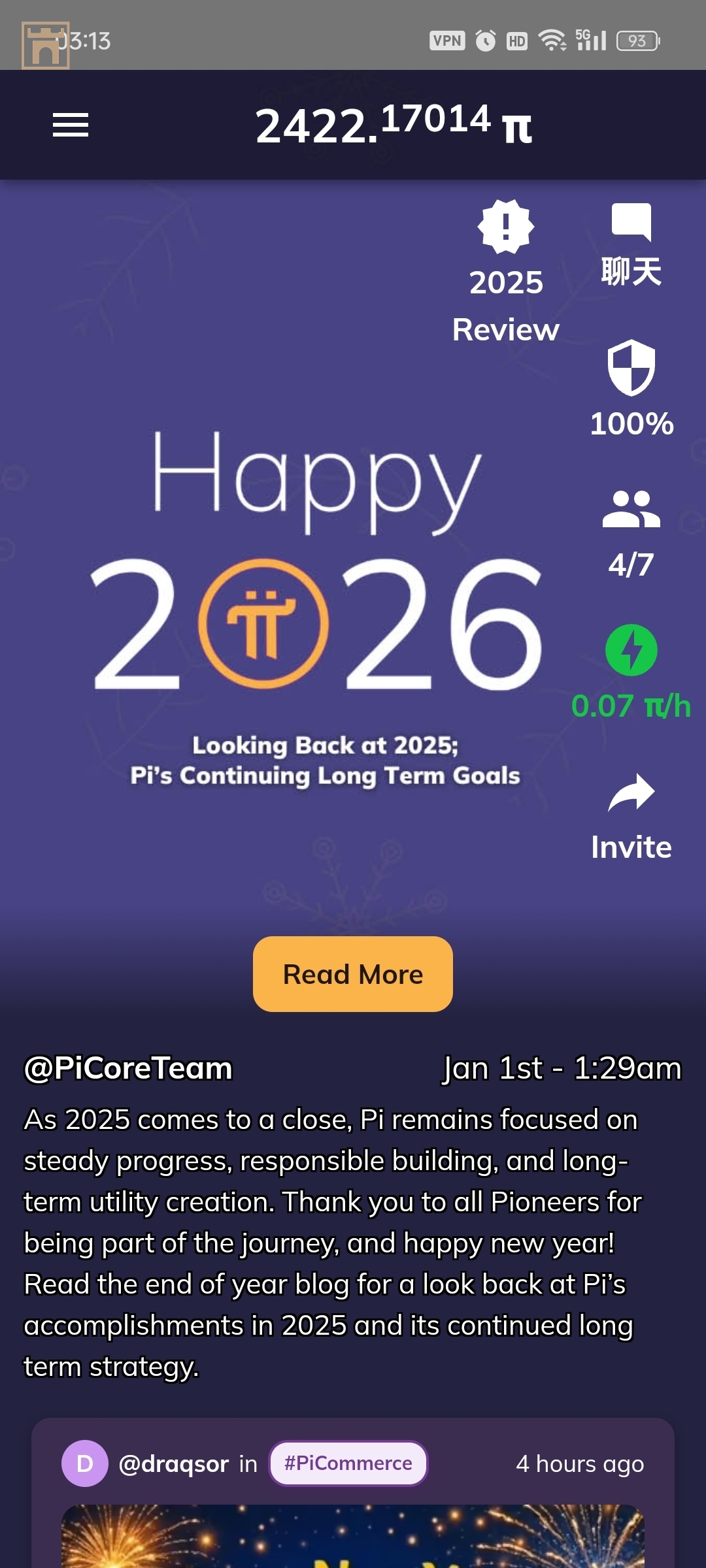
Task: Tap the green lightning mining button
Action: click(631, 650)
